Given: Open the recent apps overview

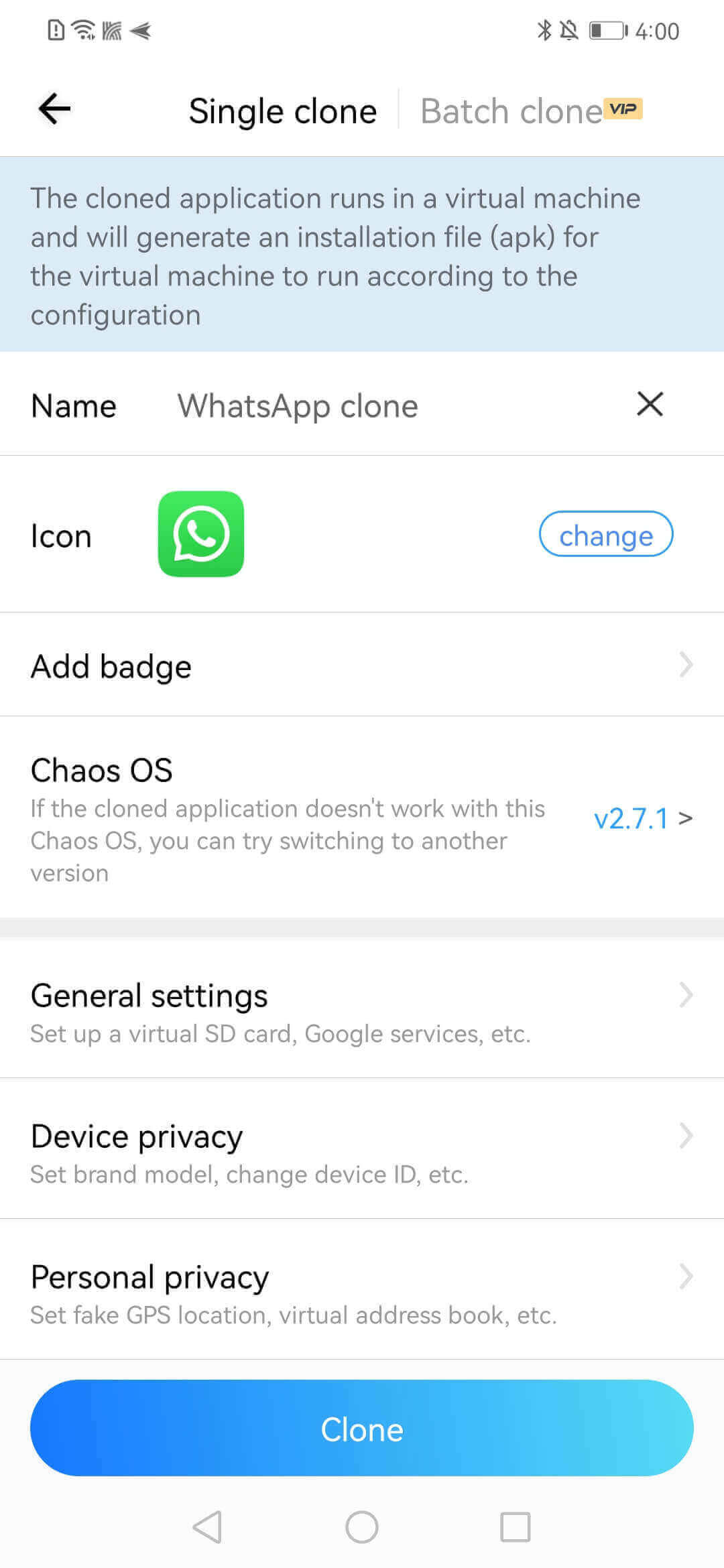Looking at the screenshot, I should tap(516, 1527).
